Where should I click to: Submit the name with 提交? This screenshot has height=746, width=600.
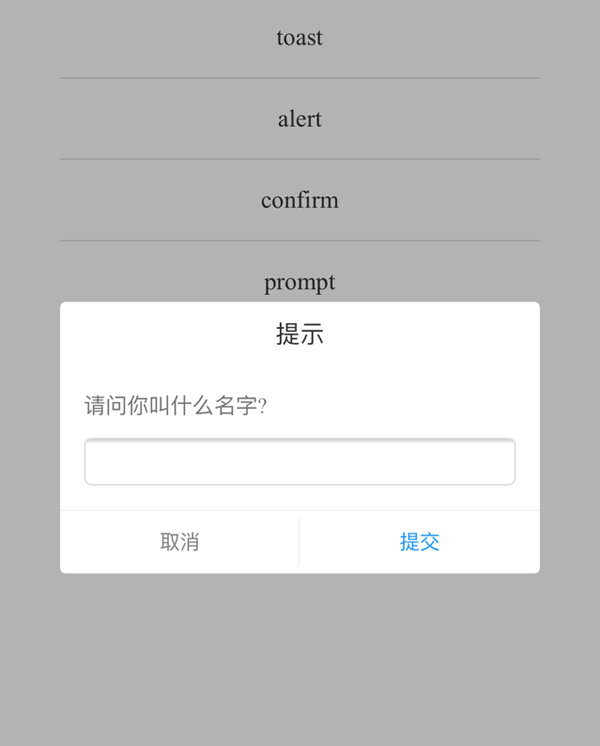(x=419, y=542)
